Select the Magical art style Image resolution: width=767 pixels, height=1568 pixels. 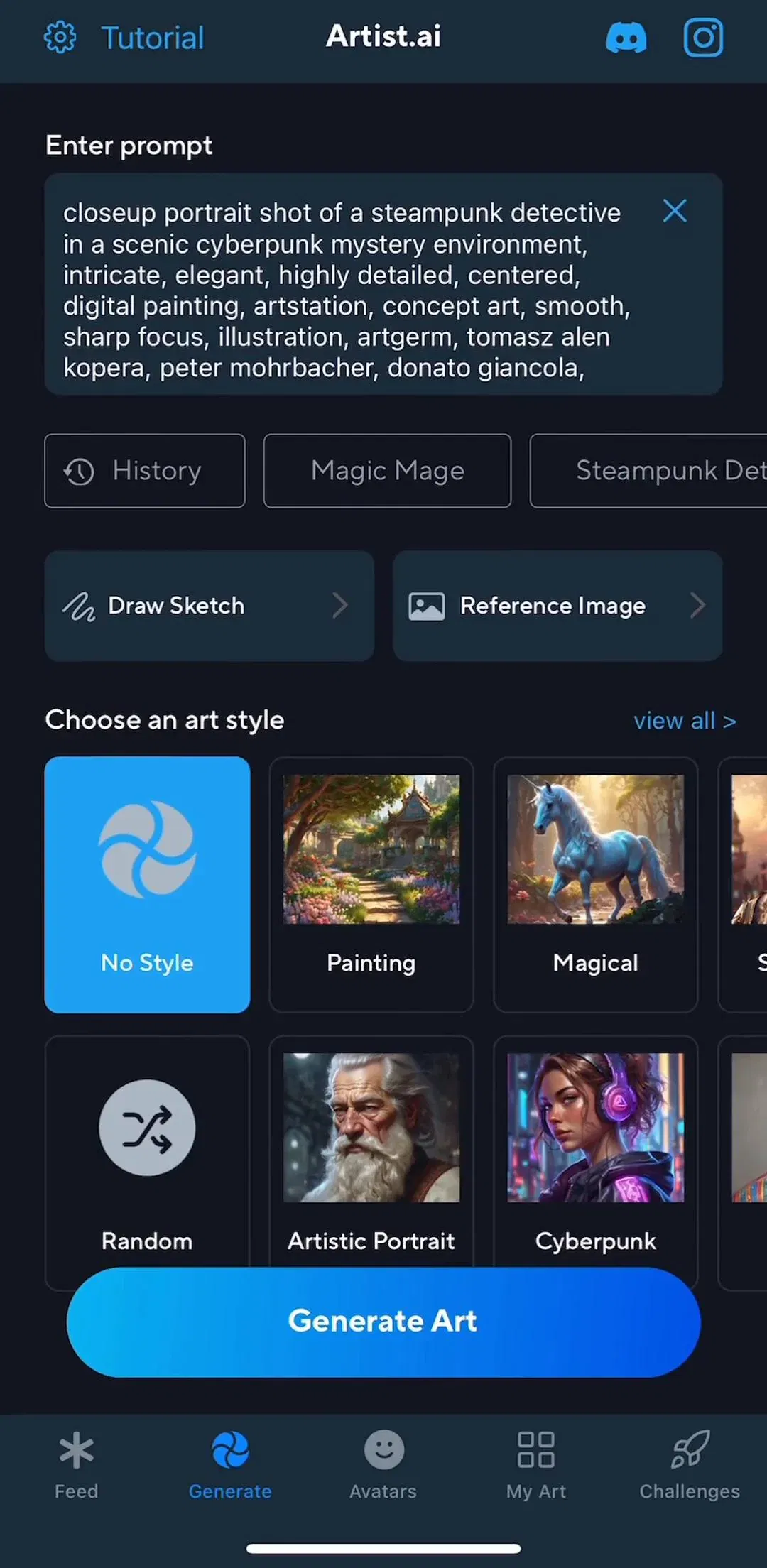[596, 884]
